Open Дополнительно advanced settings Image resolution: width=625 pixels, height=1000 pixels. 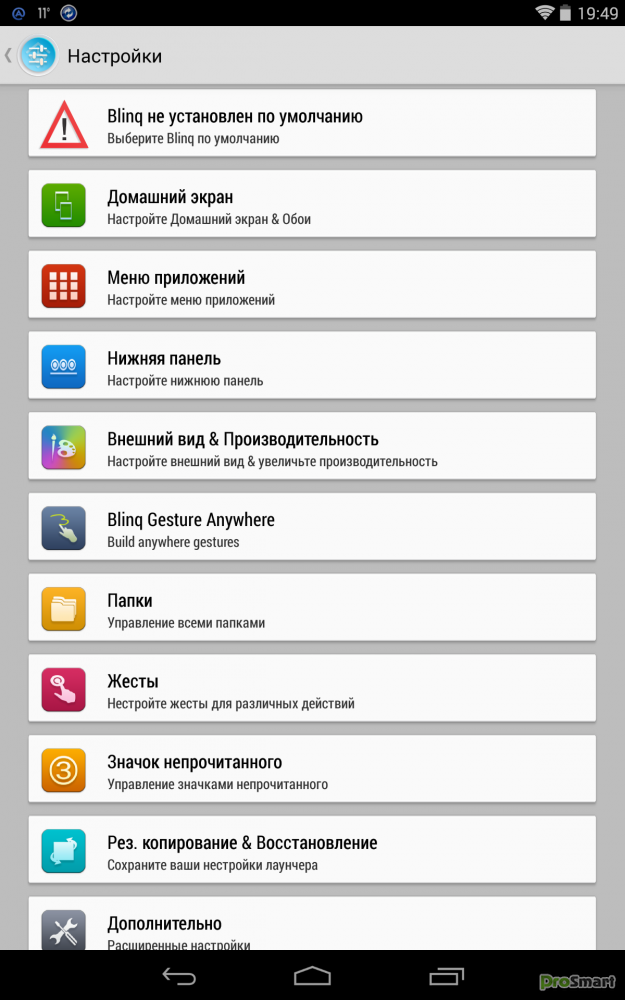312,926
